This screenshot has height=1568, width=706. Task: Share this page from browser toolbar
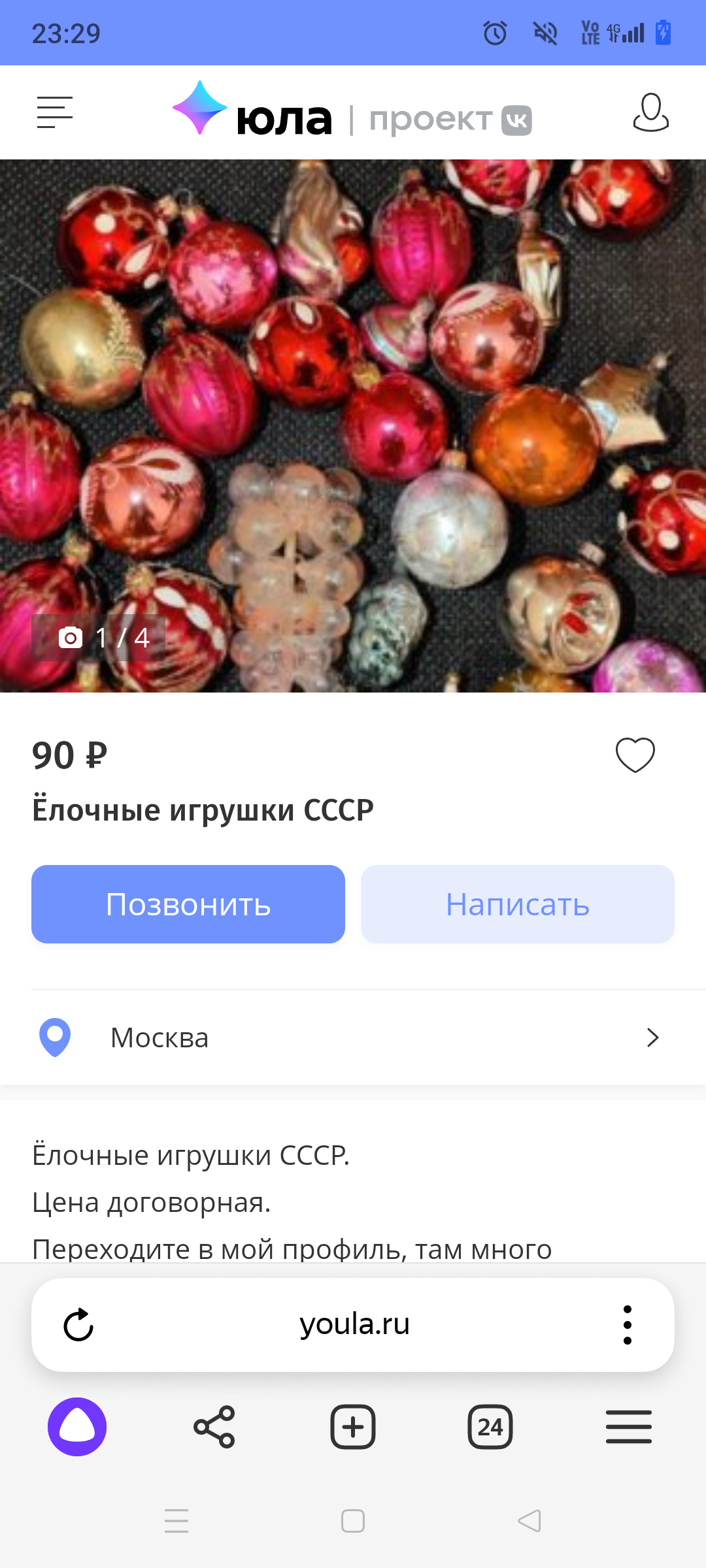[x=214, y=1427]
